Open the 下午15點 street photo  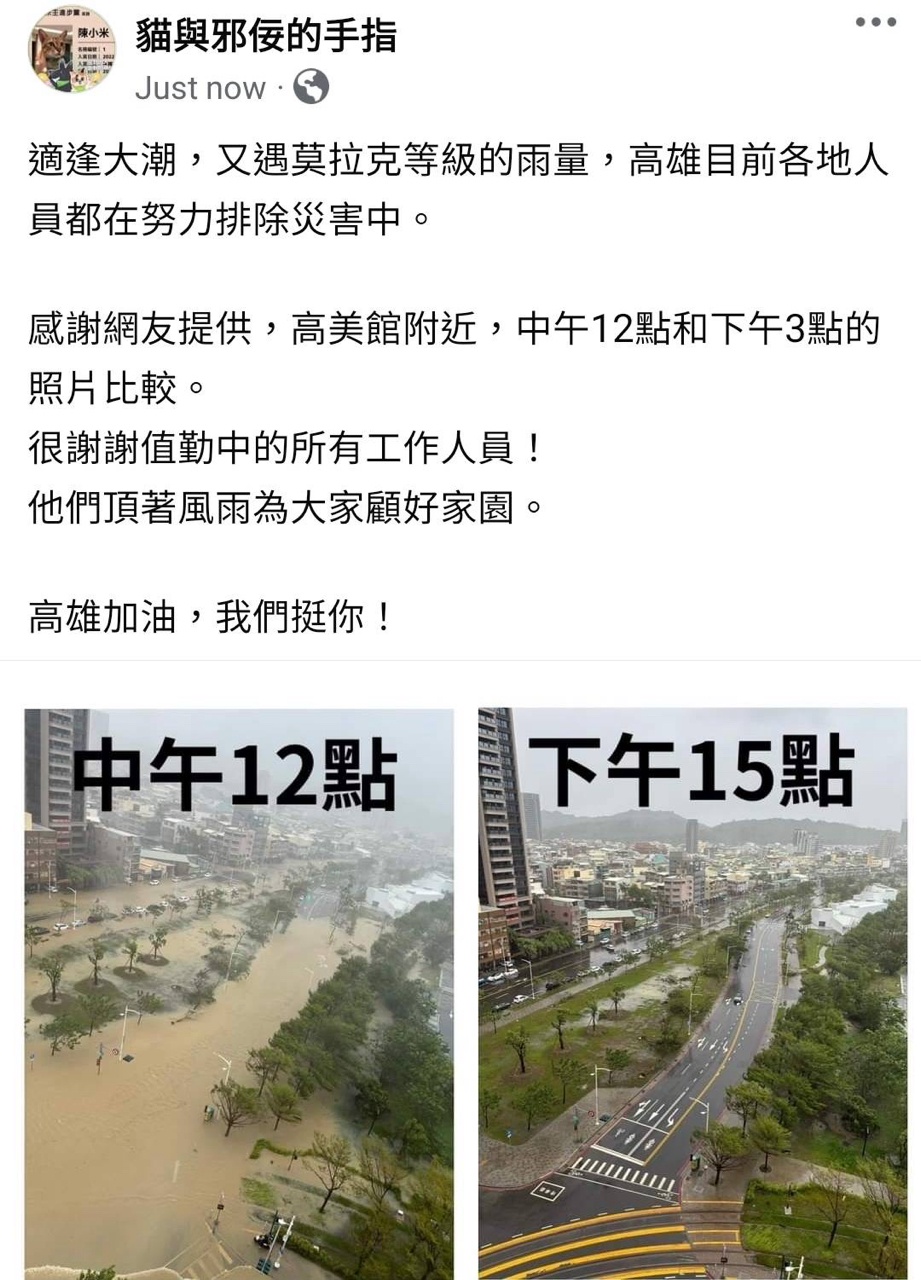click(692, 992)
